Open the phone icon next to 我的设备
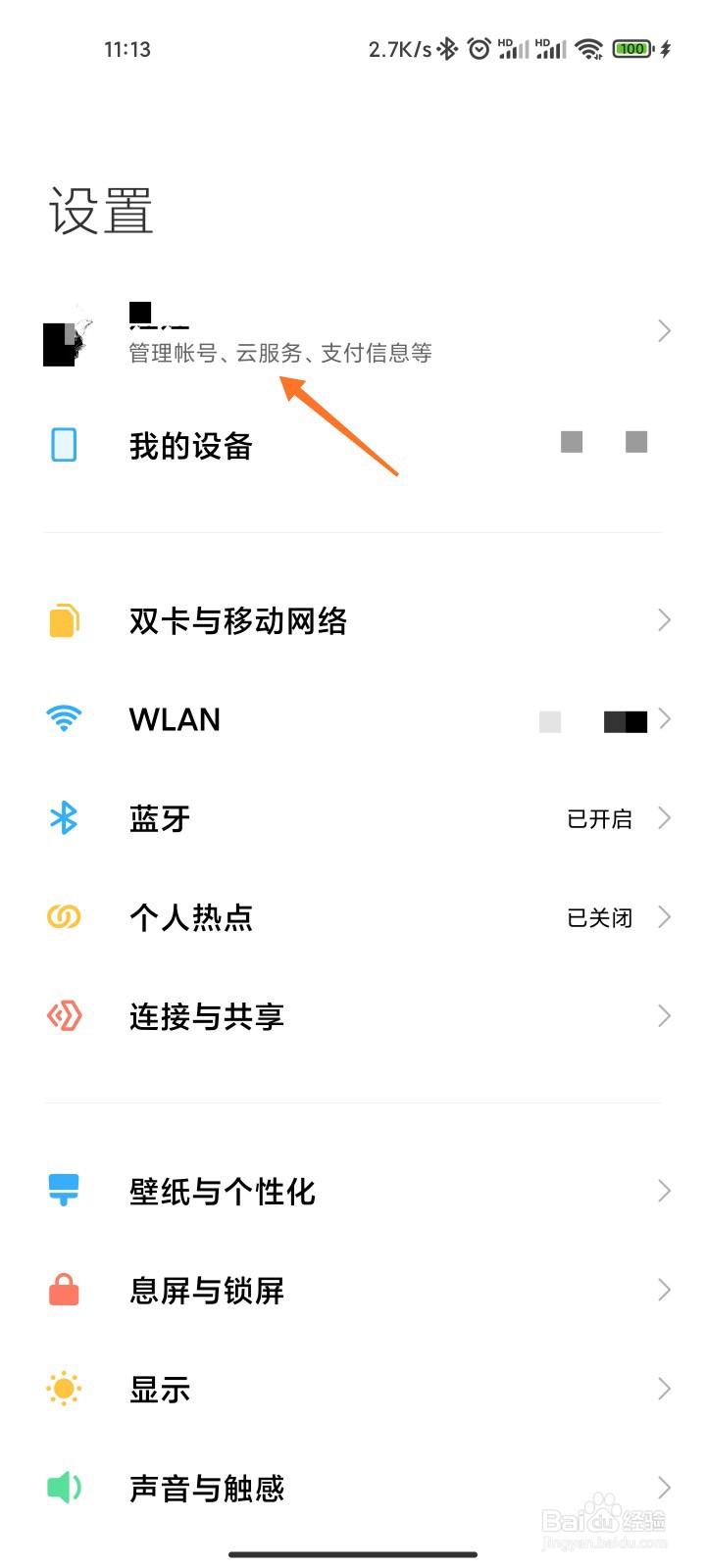The width and height of the screenshot is (706, 1568). [63, 444]
